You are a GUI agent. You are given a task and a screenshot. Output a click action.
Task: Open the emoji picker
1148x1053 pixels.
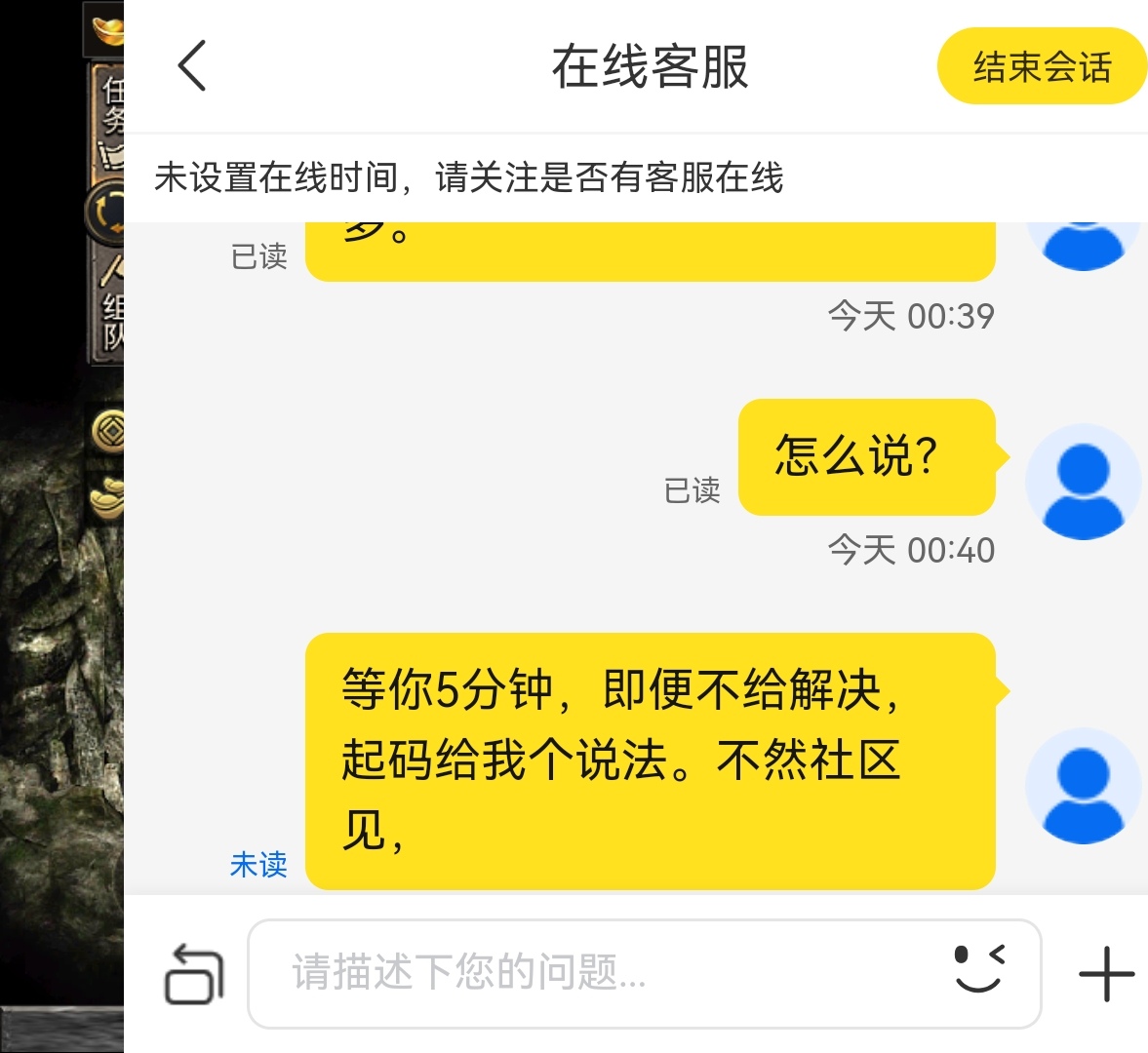coord(978,970)
